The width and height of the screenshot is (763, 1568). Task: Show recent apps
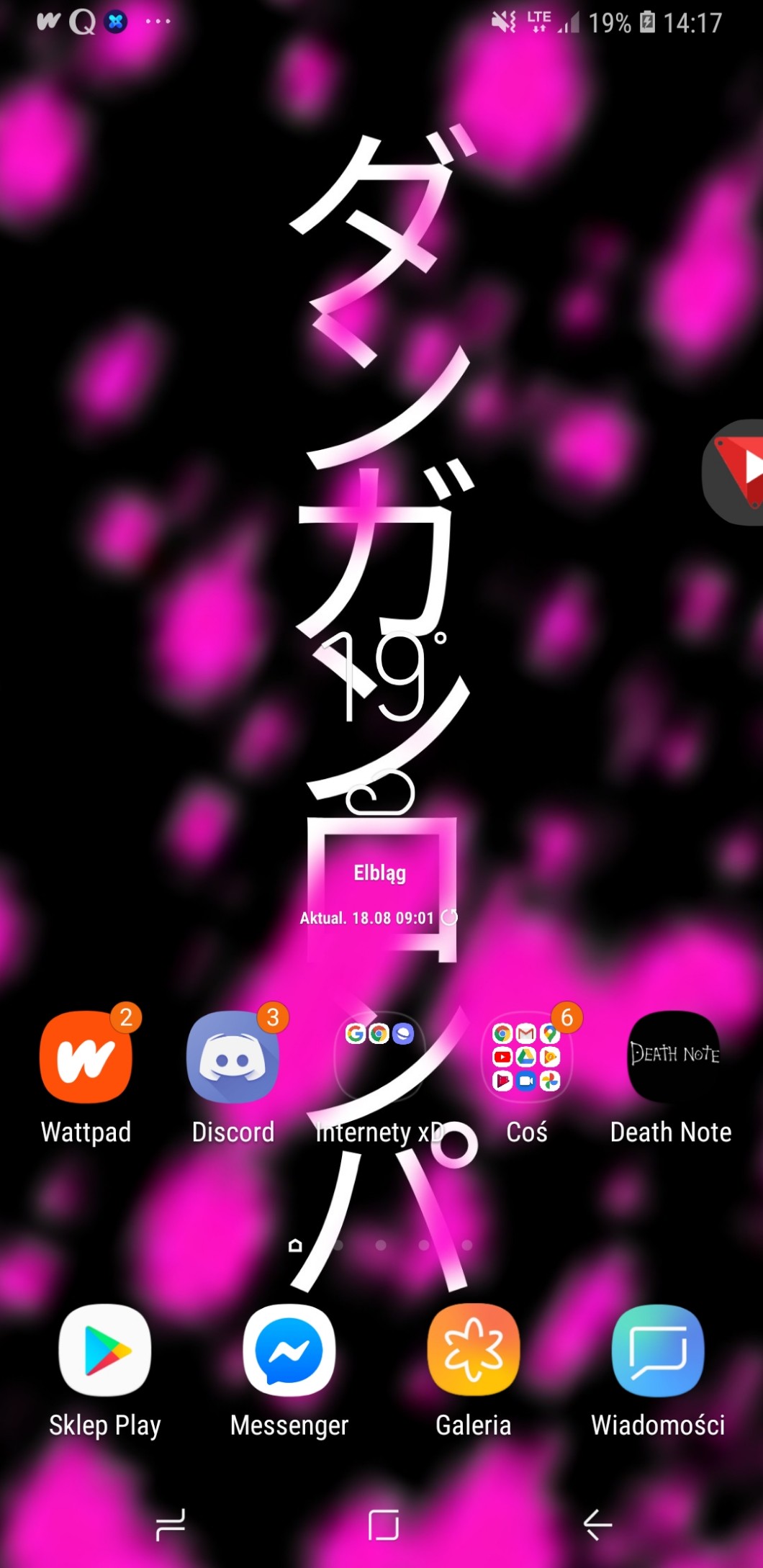[x=171, y=1524]
